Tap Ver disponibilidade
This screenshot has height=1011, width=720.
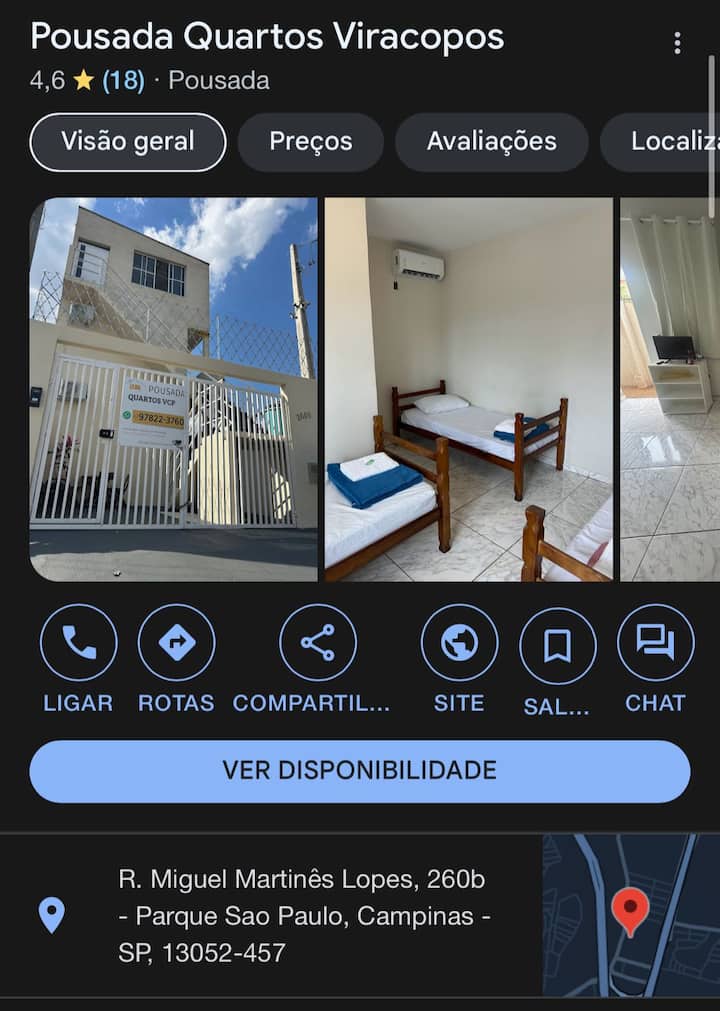[x=360, y=771]
